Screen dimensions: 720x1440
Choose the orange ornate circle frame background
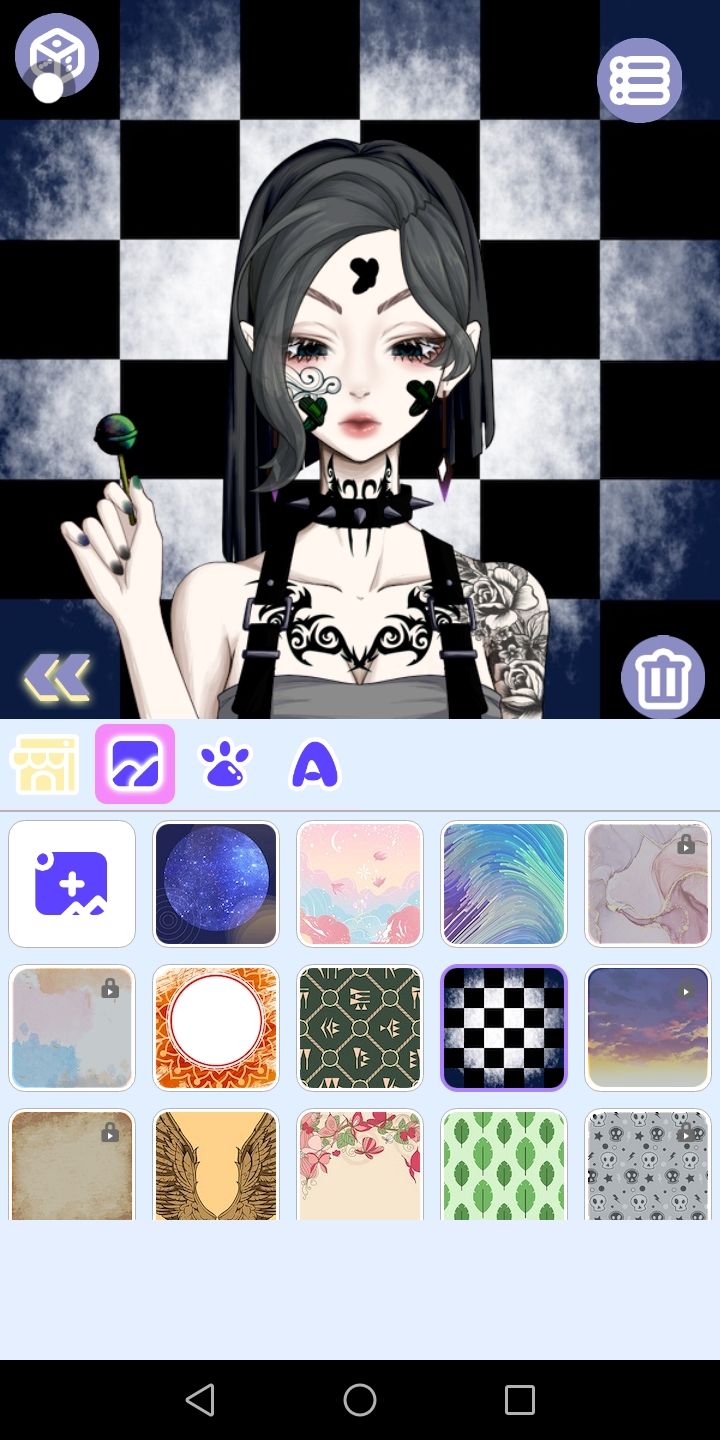click(216, 1028)
